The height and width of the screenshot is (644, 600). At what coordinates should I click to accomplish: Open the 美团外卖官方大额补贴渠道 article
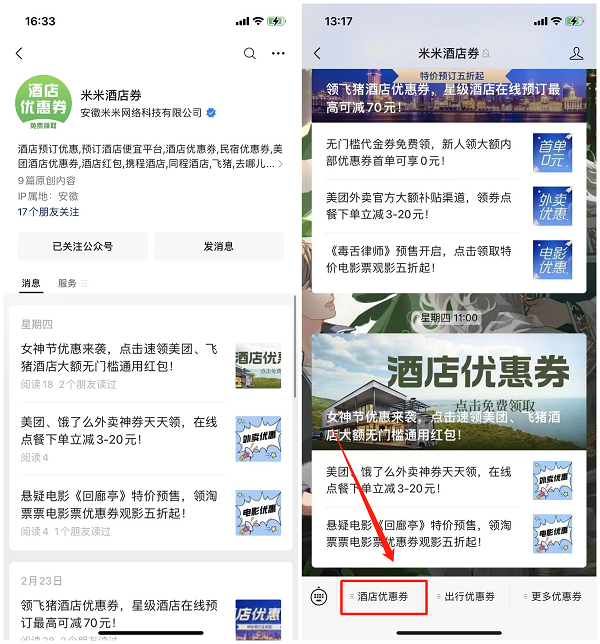pyautogui.click(x=419, y=204)
